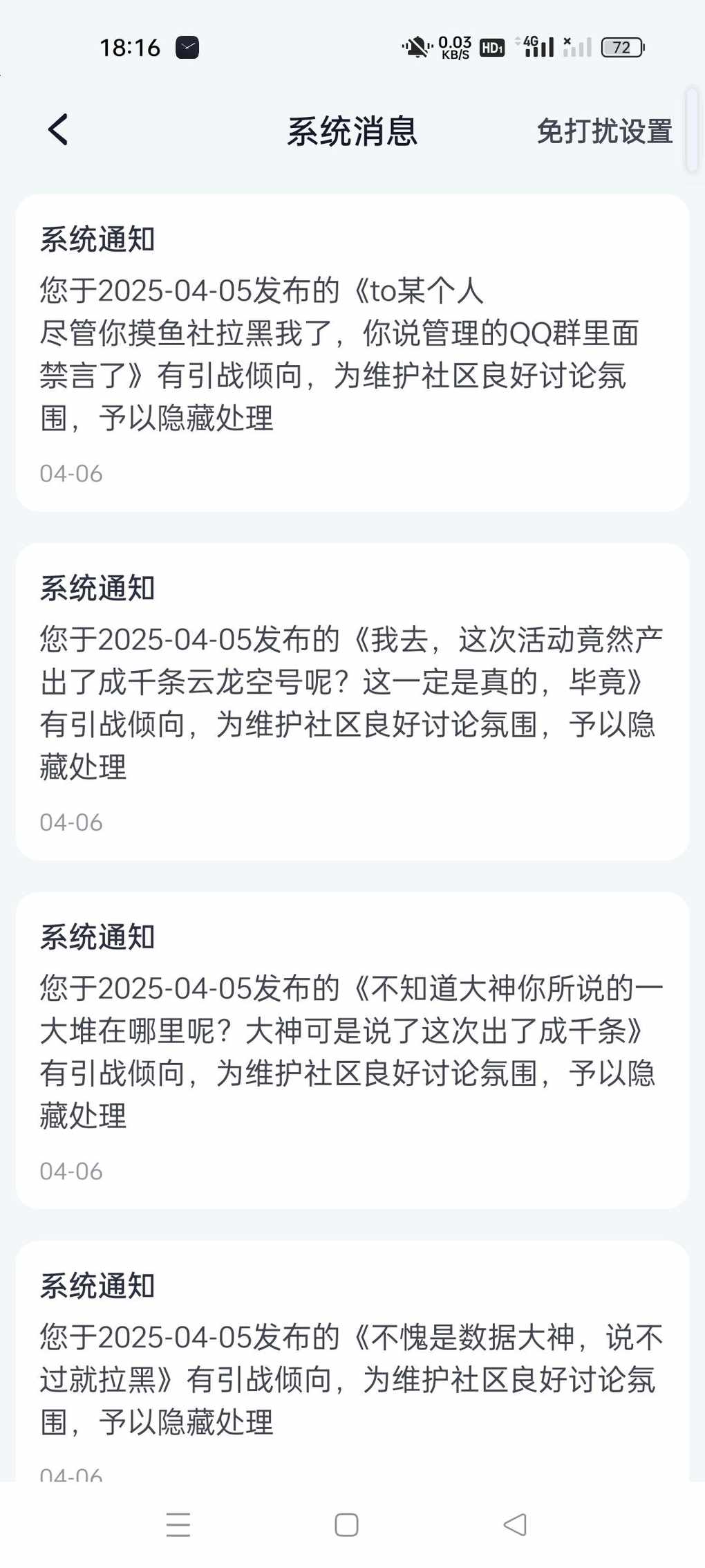Open 免打扰设置 settings

605,131
